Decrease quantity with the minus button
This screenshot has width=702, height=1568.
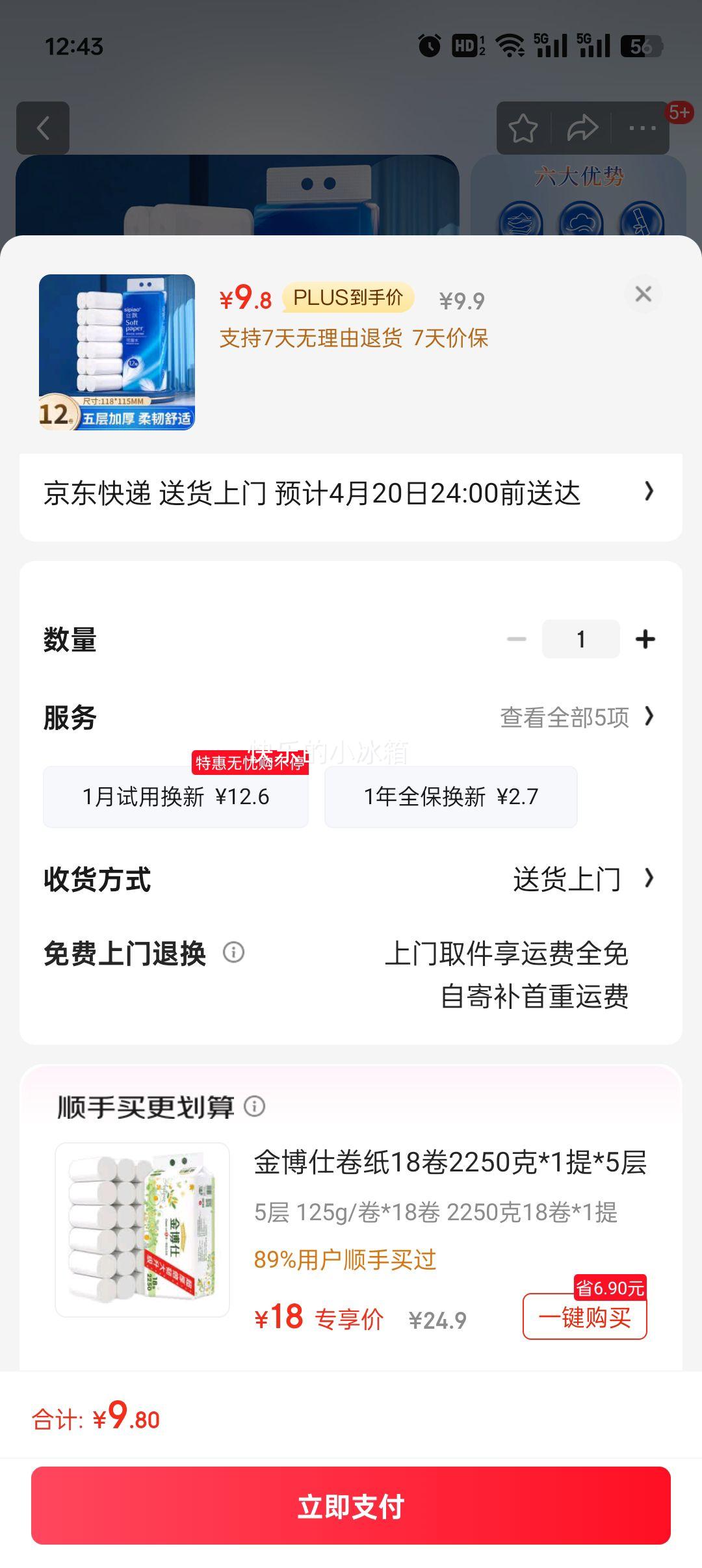518,639
